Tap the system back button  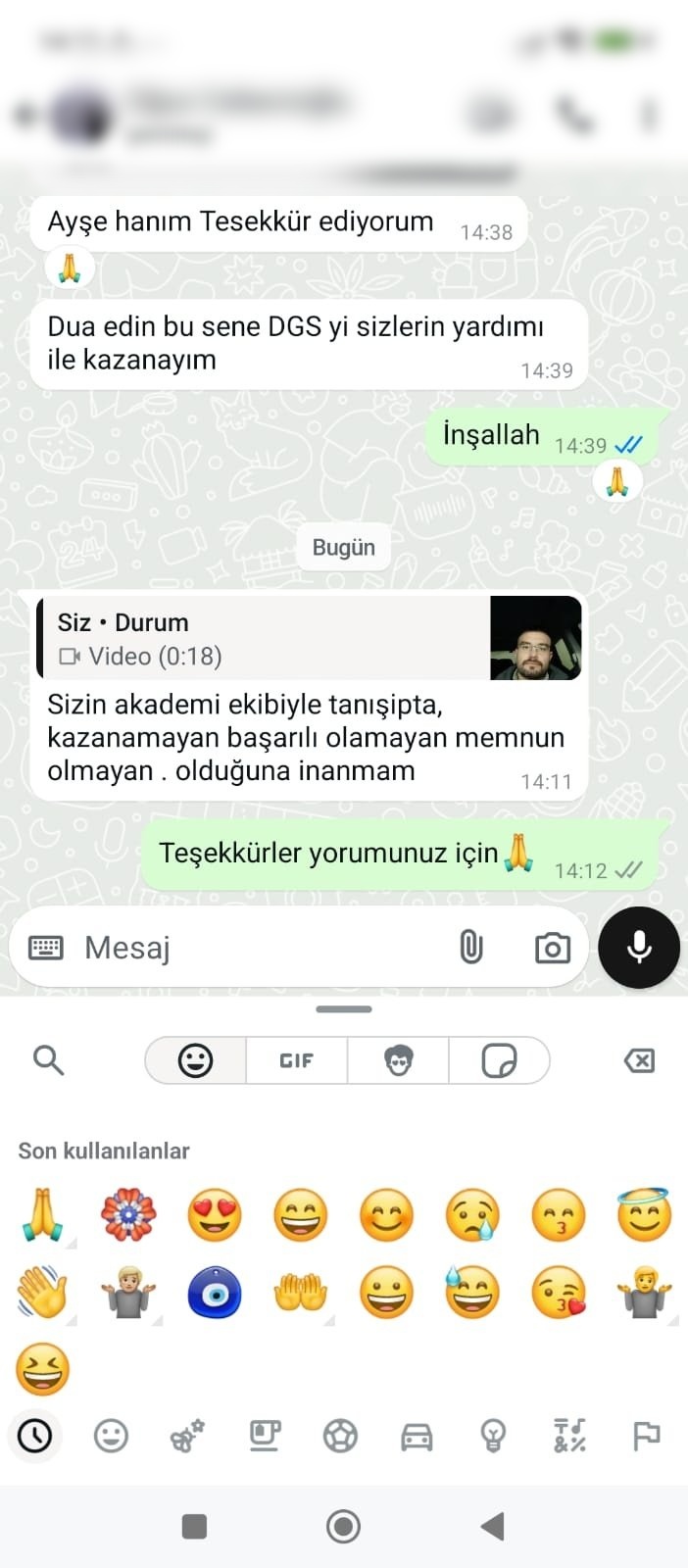(493, 1526)
